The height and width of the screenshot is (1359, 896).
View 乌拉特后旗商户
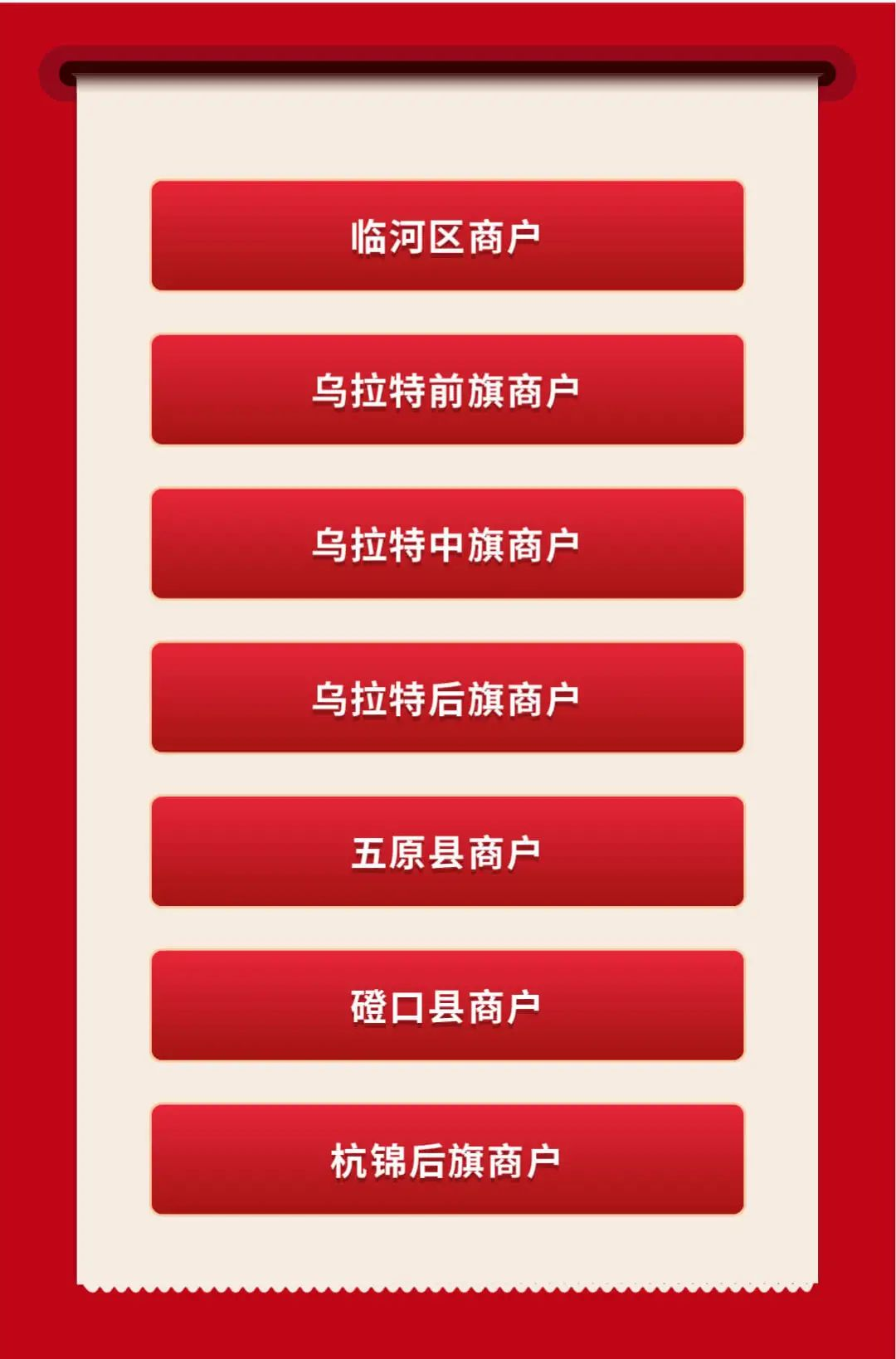coord(447,698)
